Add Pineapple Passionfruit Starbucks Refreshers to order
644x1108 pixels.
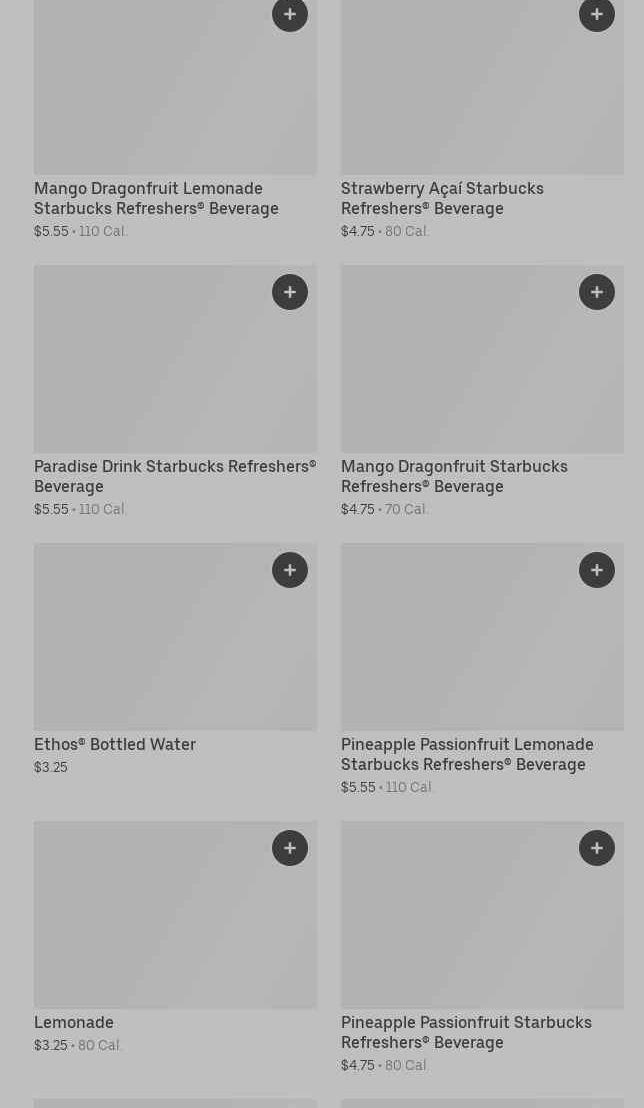(x=597, y=848)
